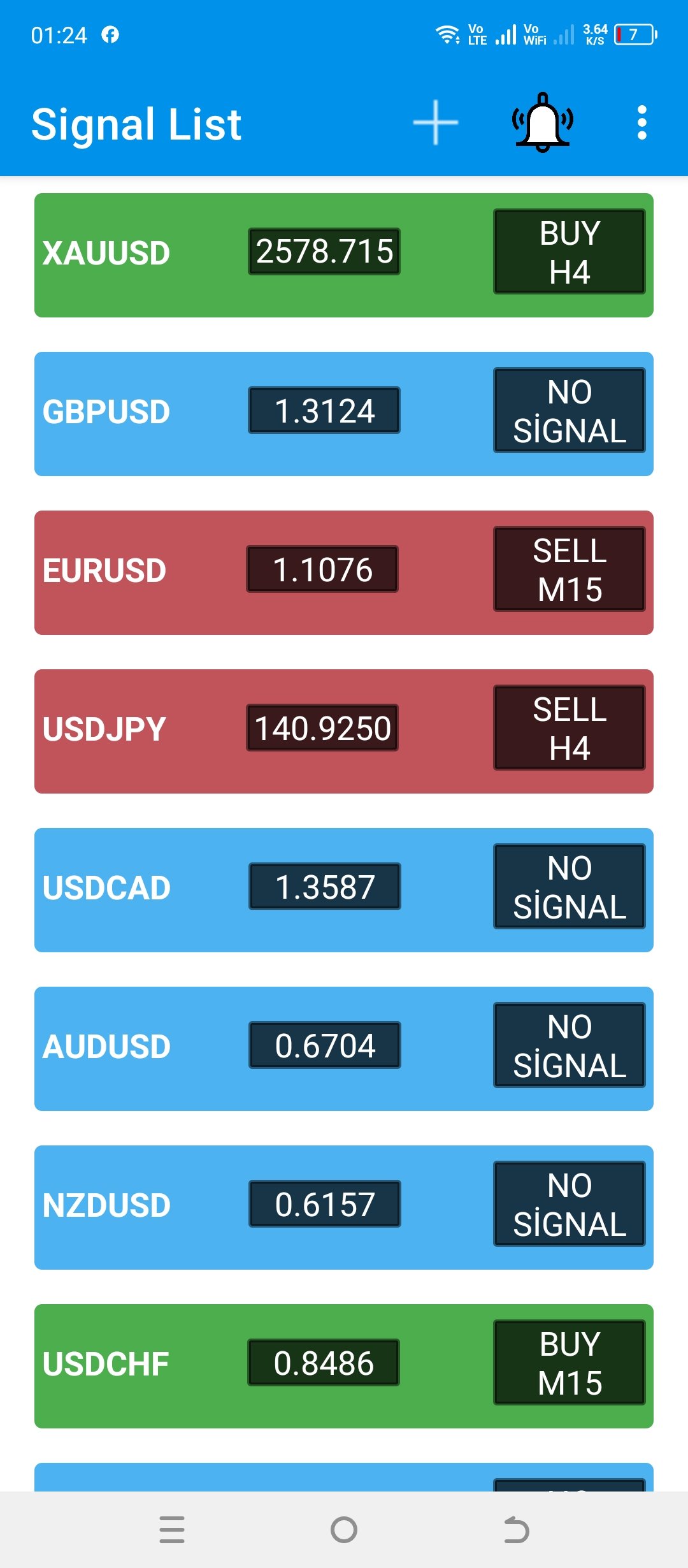Select the GBPUSD signal card
This screenshot has width=688, height=1568.
pyautogui.click(x=344, y=414)
